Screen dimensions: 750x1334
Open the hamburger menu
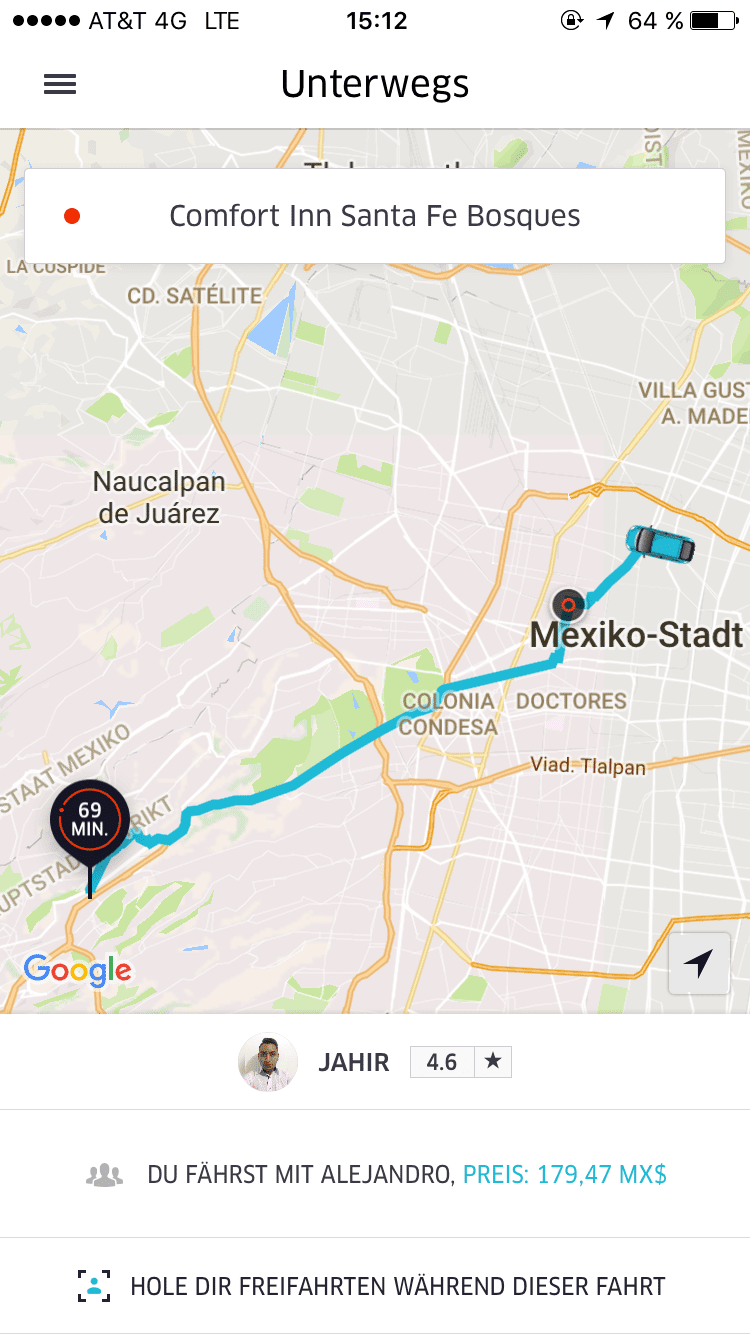(x=60, y=85)
